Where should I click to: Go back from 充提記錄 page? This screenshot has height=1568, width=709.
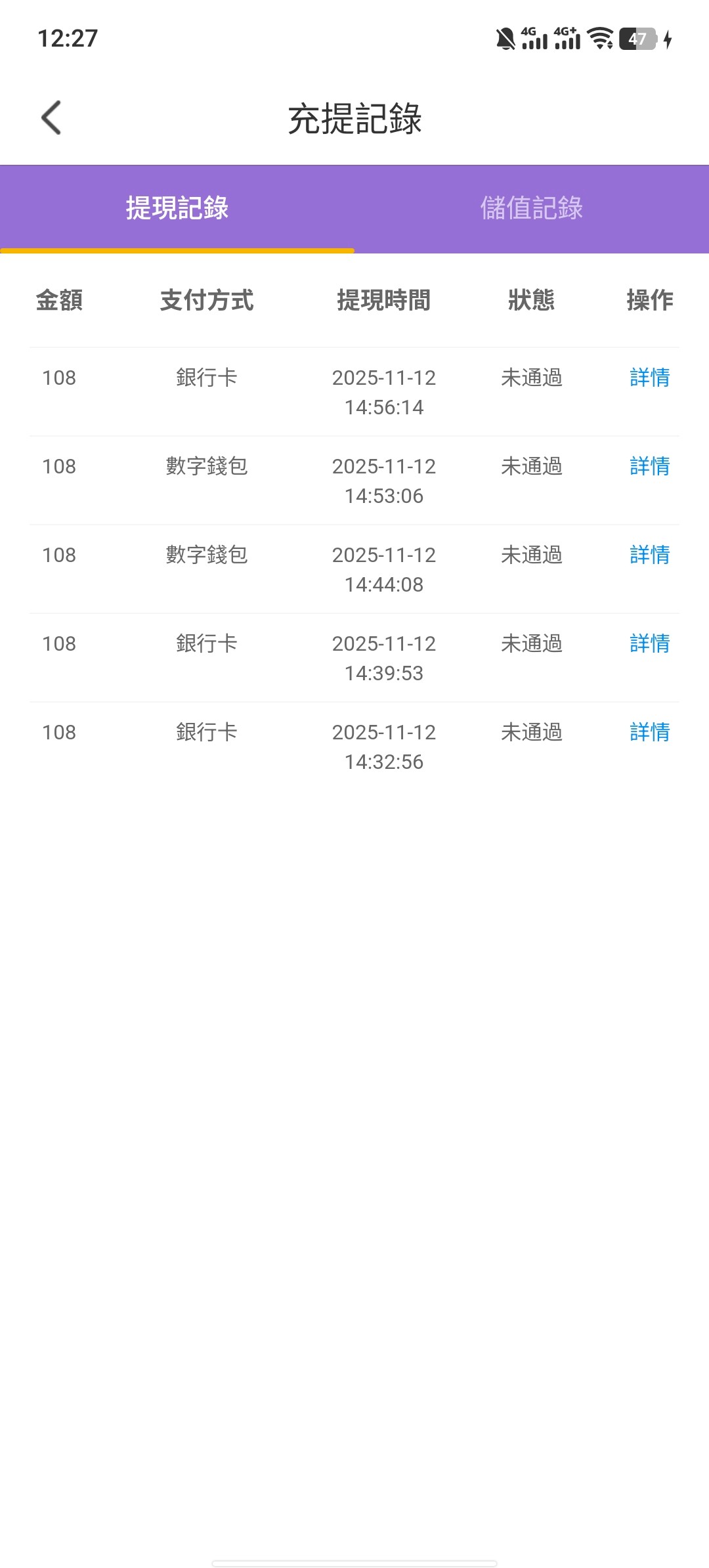(51, 118)
